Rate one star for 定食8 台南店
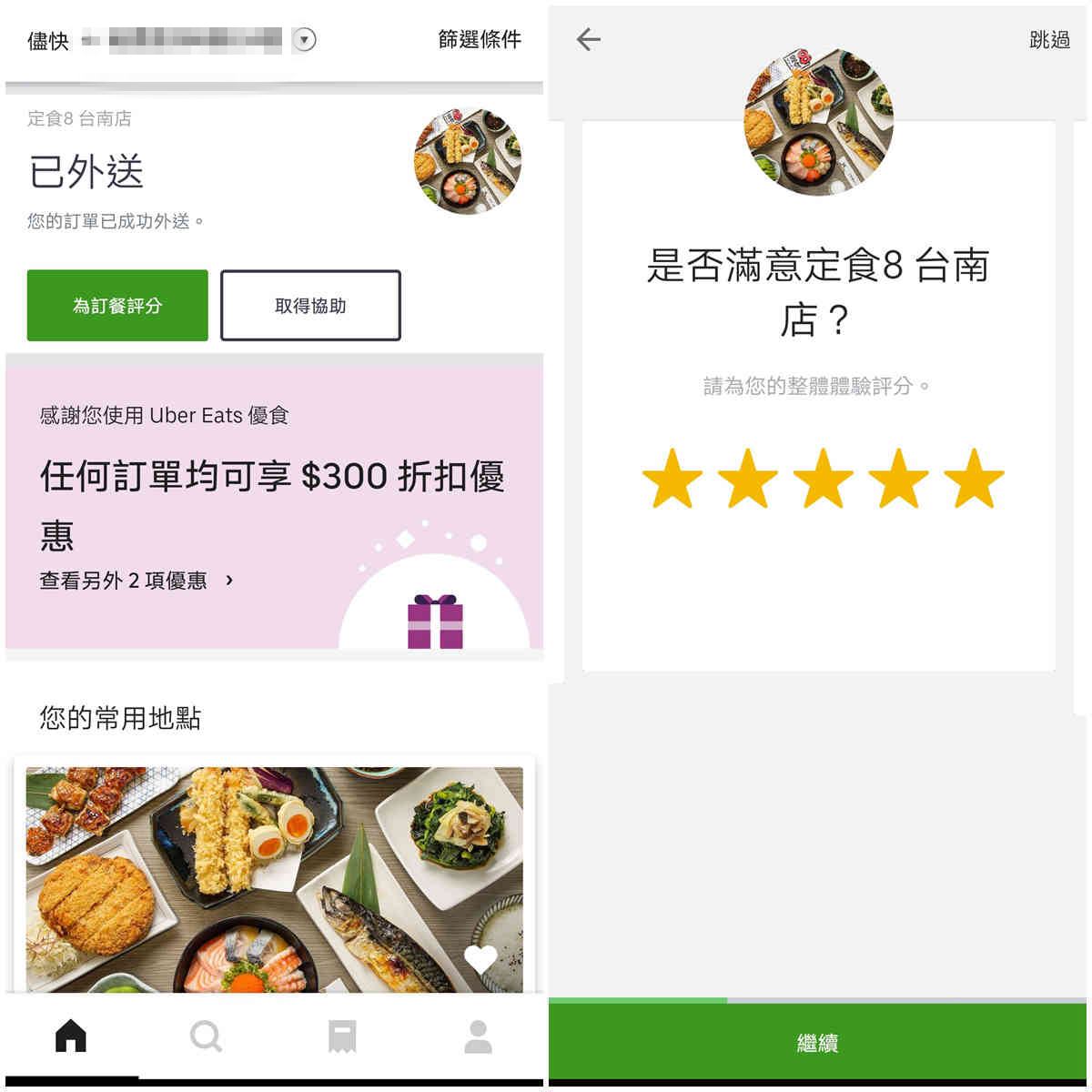This screenshot has height=1092, width=1092. 672,479
